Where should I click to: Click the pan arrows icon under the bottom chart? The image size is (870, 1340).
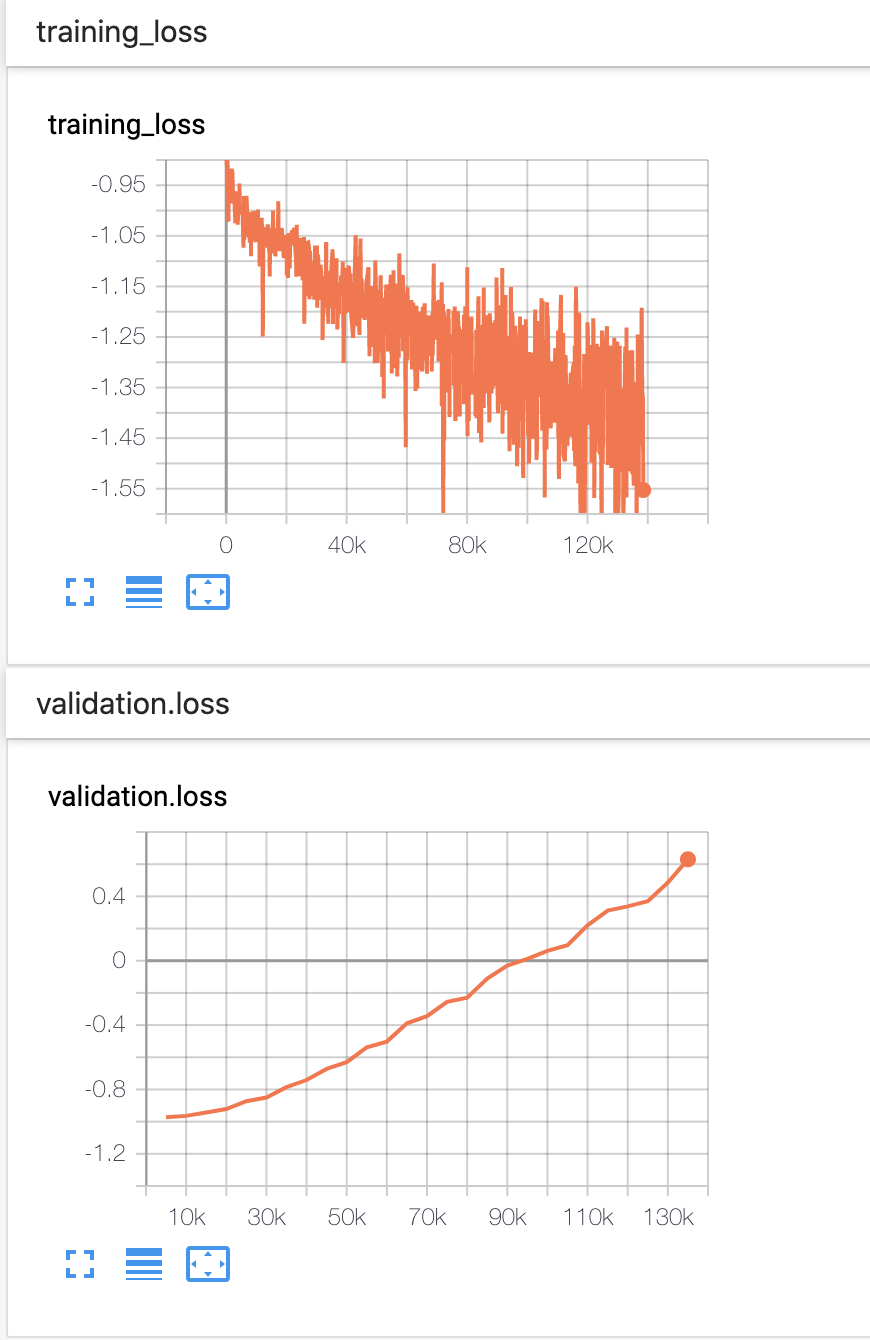coord(207,1264)
